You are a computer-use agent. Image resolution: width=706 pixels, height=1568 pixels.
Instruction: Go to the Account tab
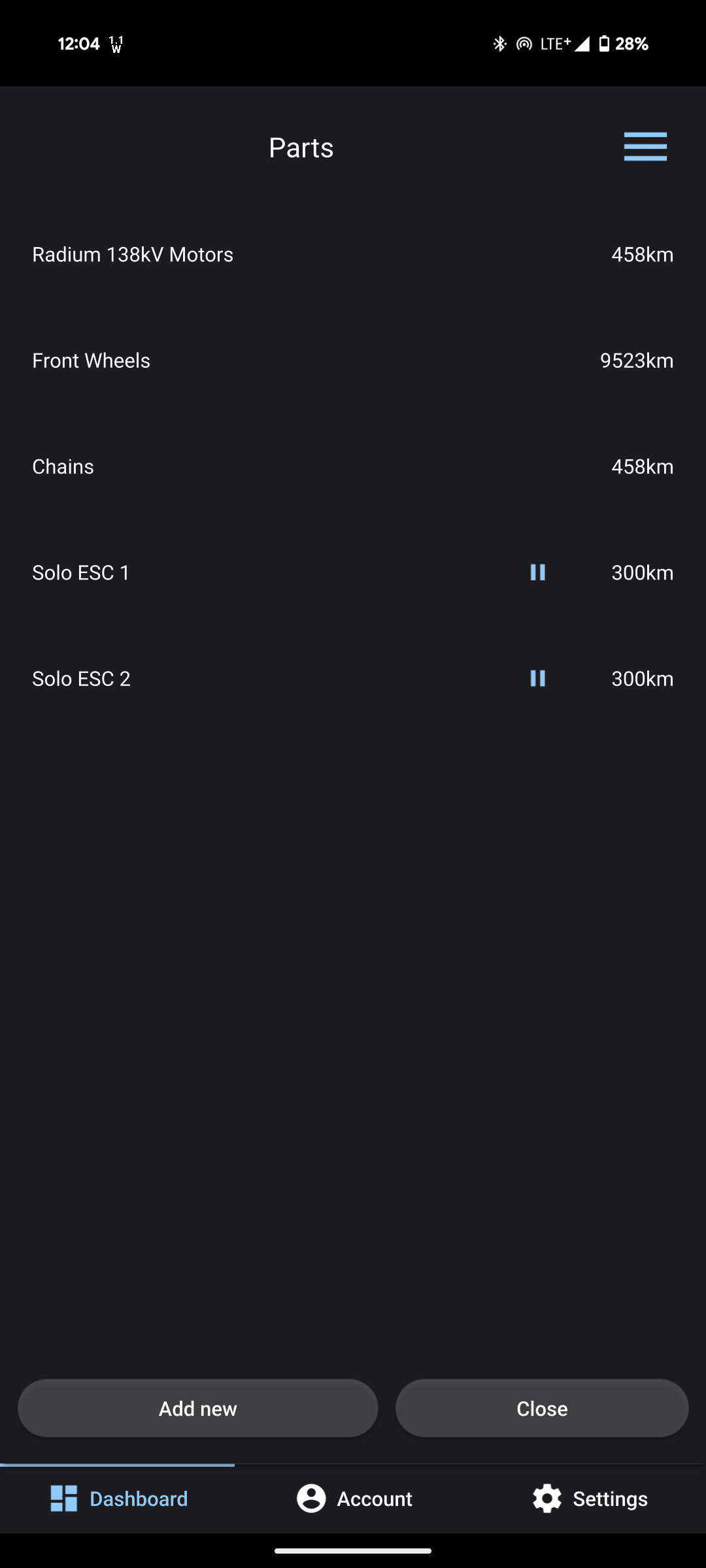pyautogui.click(x=354, y=1498)
